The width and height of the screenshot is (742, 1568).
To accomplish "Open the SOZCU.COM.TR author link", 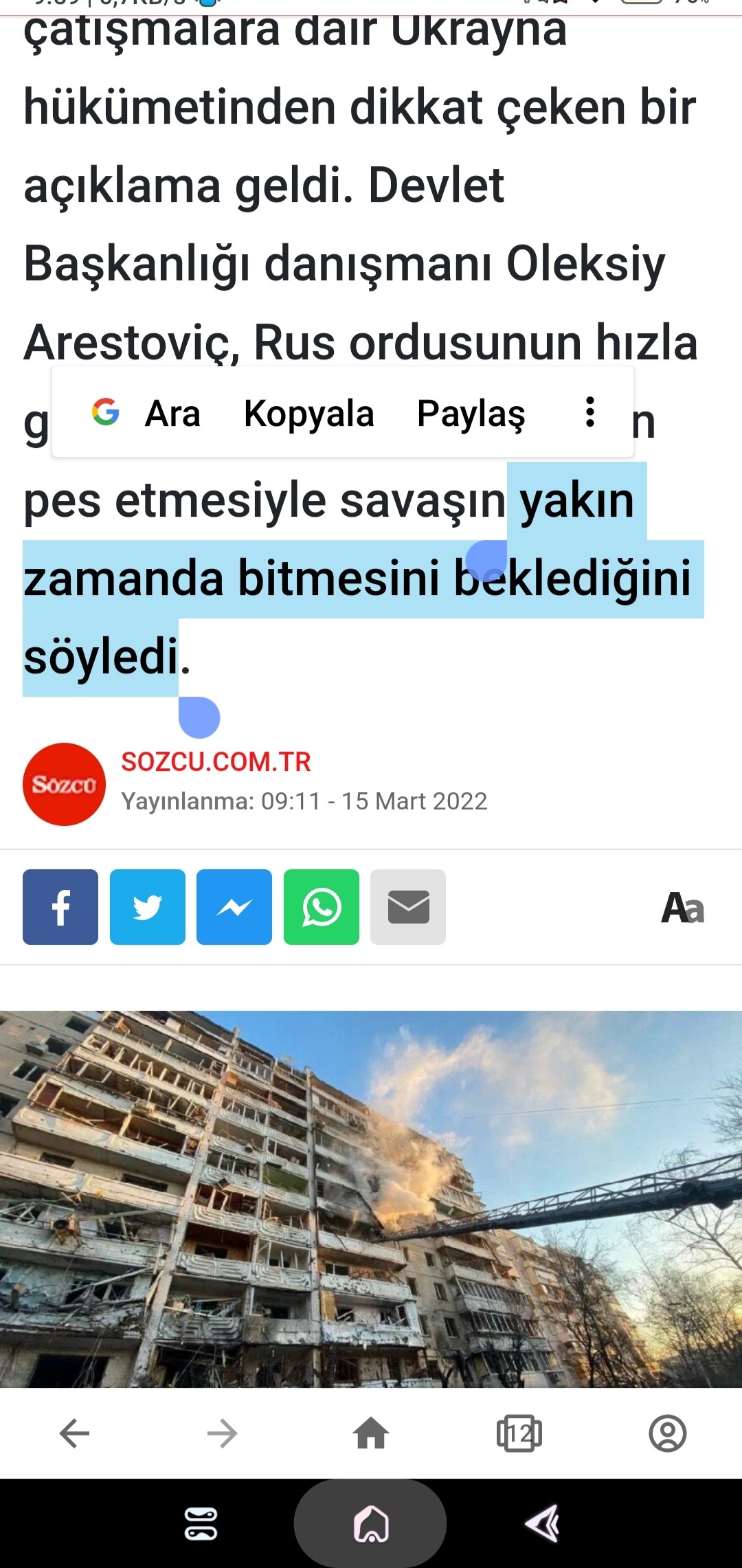I will click(216, 761).
